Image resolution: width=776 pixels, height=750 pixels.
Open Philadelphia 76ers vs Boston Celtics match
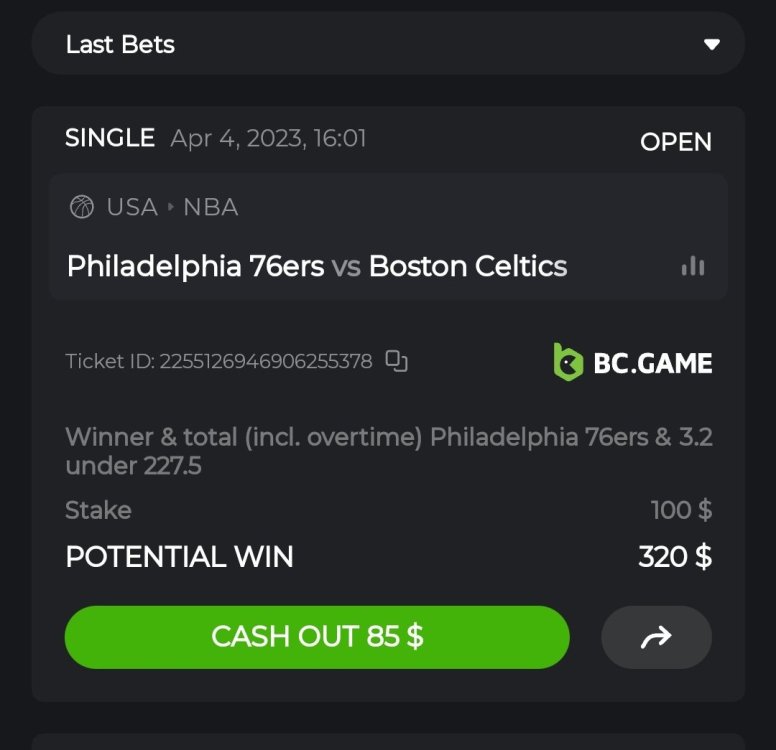tap(317, 266)
